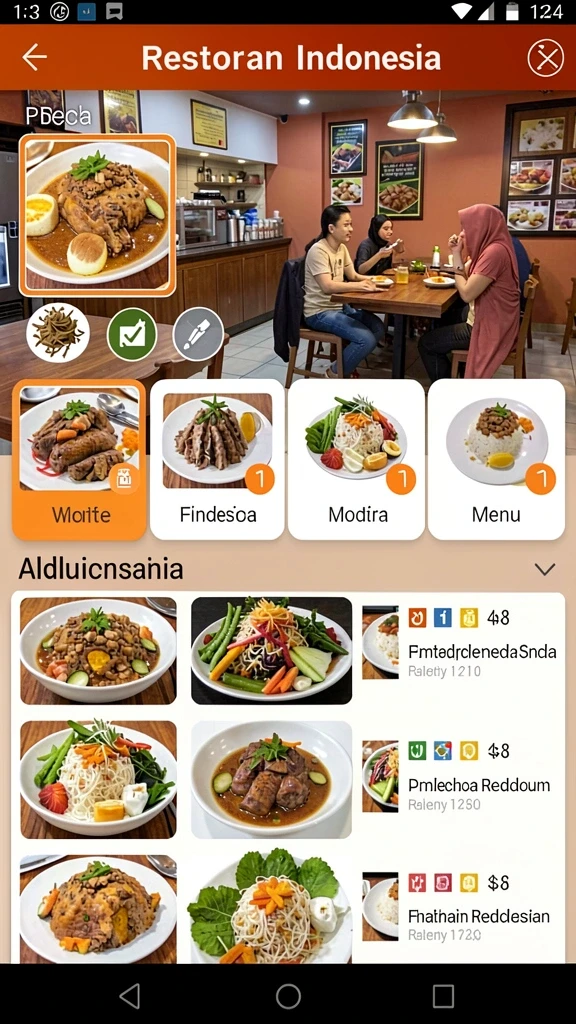576x1024 pixels.
Task: Select the Findesoa category card
Action: pyautogui.click(x=217, y=460)
